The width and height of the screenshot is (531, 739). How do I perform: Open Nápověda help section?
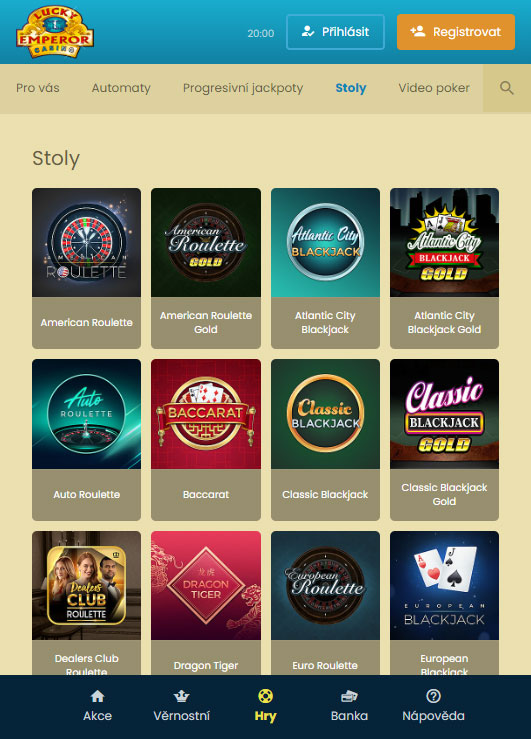[x=433, y=706]
